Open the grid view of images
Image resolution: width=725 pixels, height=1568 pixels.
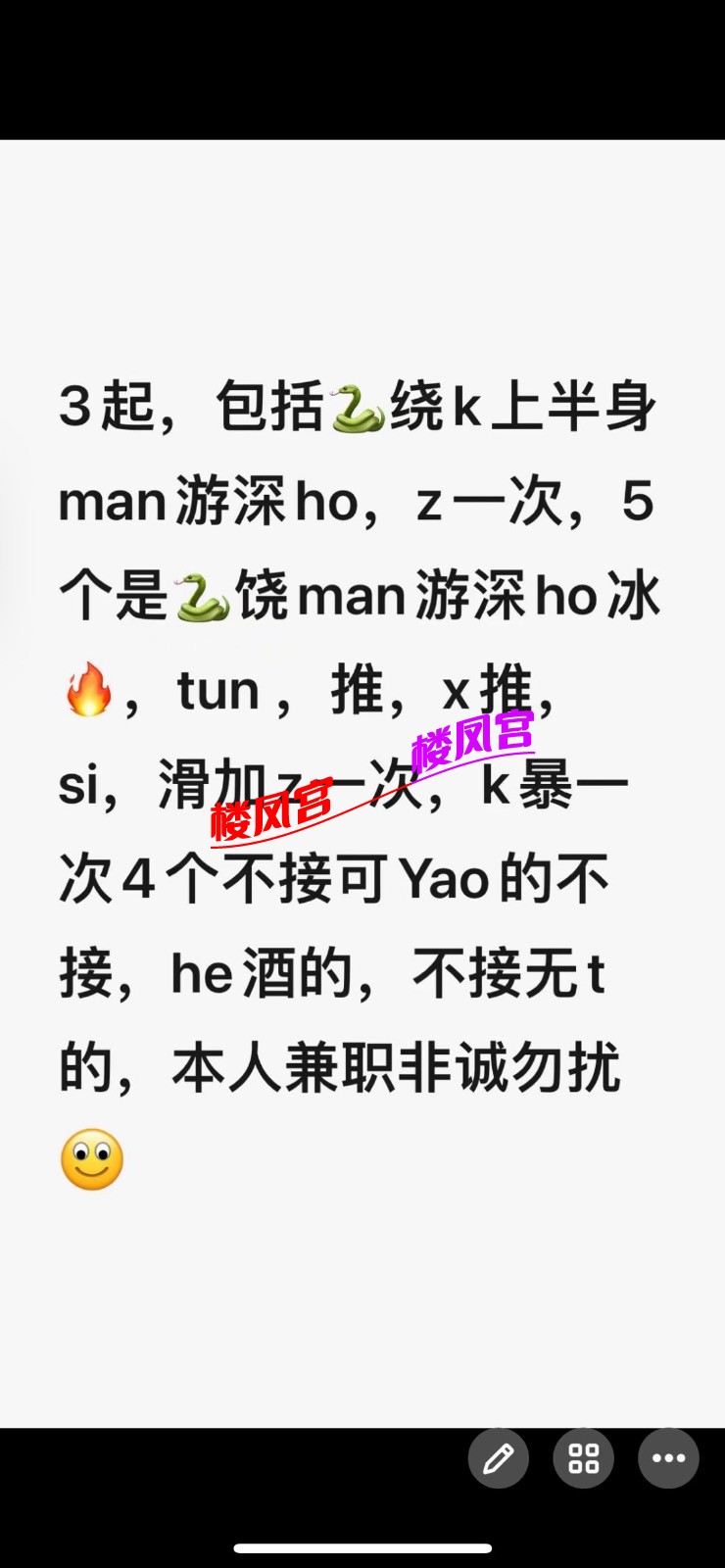point(583,1458)
